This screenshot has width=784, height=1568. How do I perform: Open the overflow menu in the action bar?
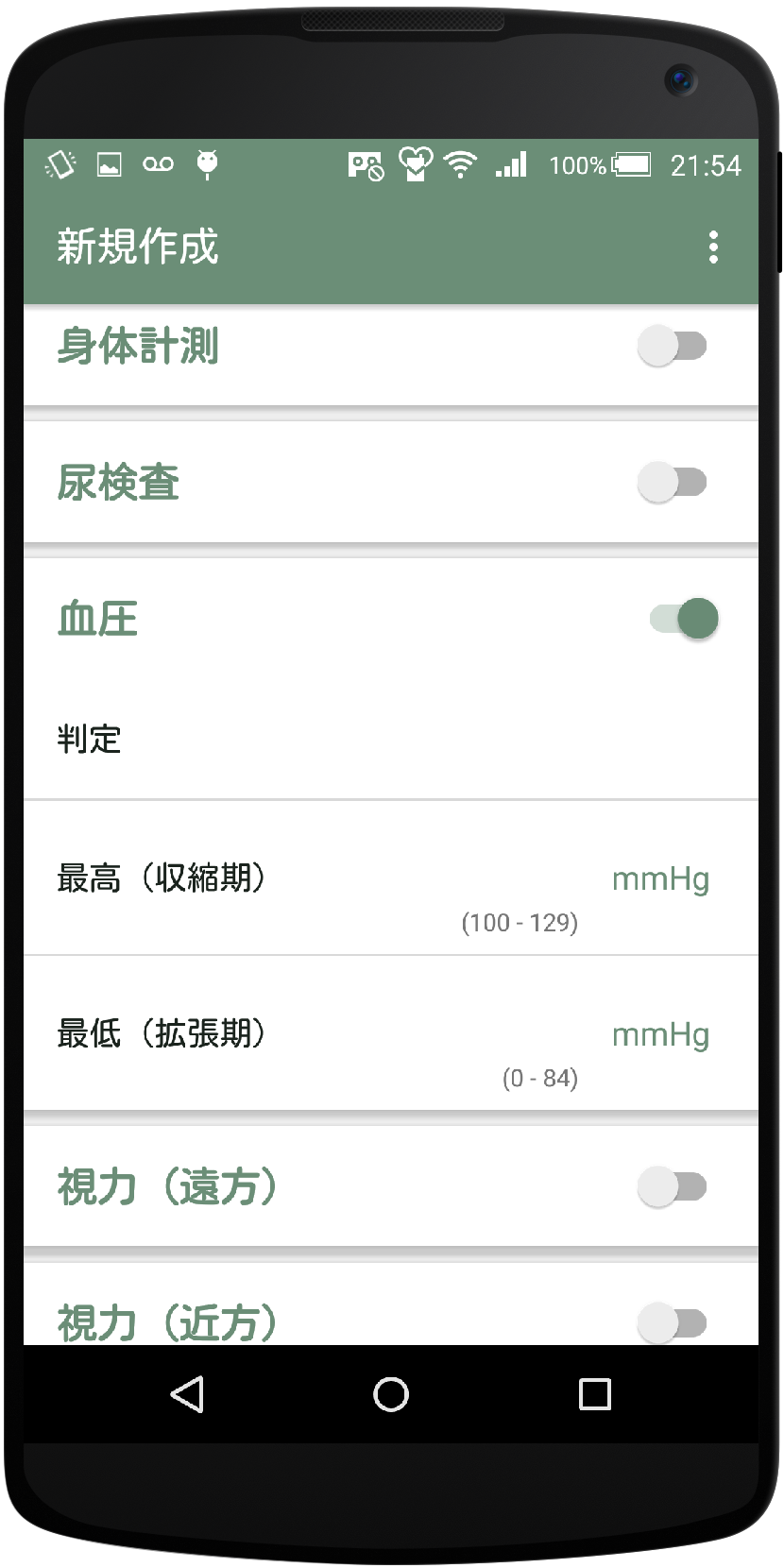[x=712, y=246]
